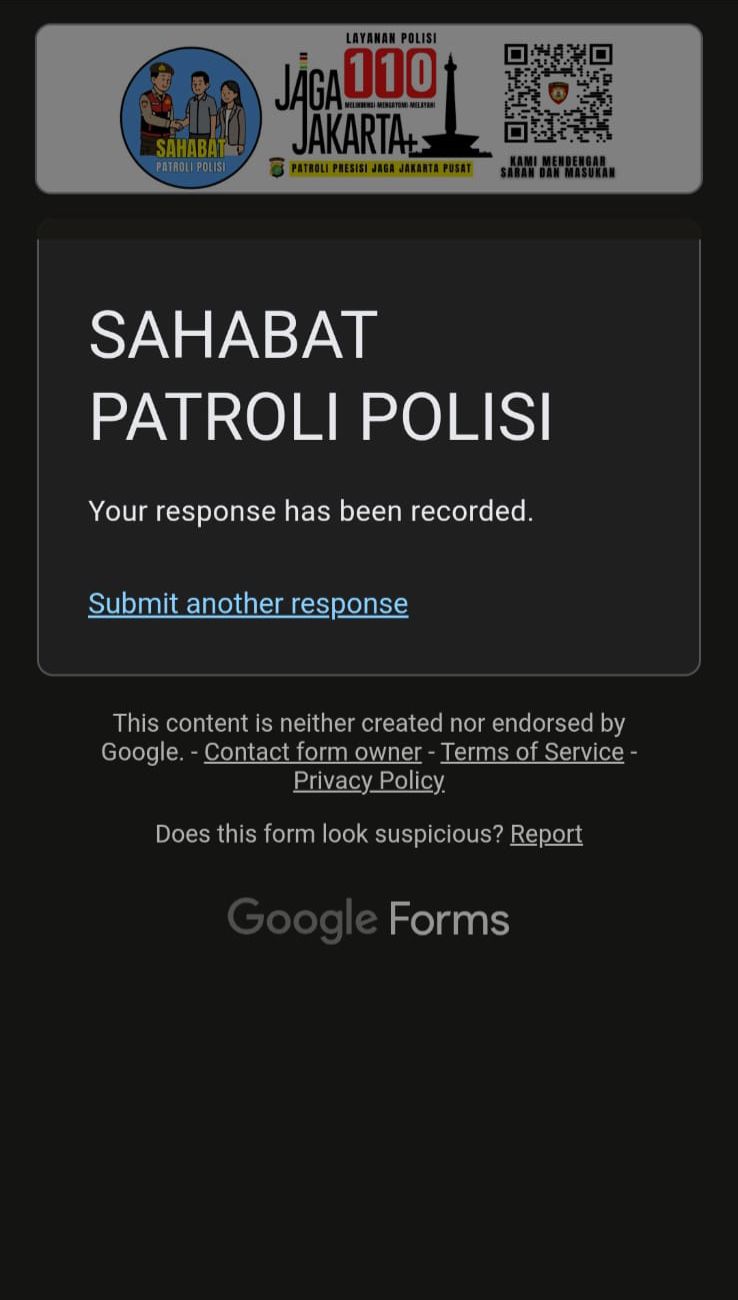Image resolution: width=738 pixels, height=1300 pixels.
Task: Open the Google Forms logo link
Action: [368, 919]
